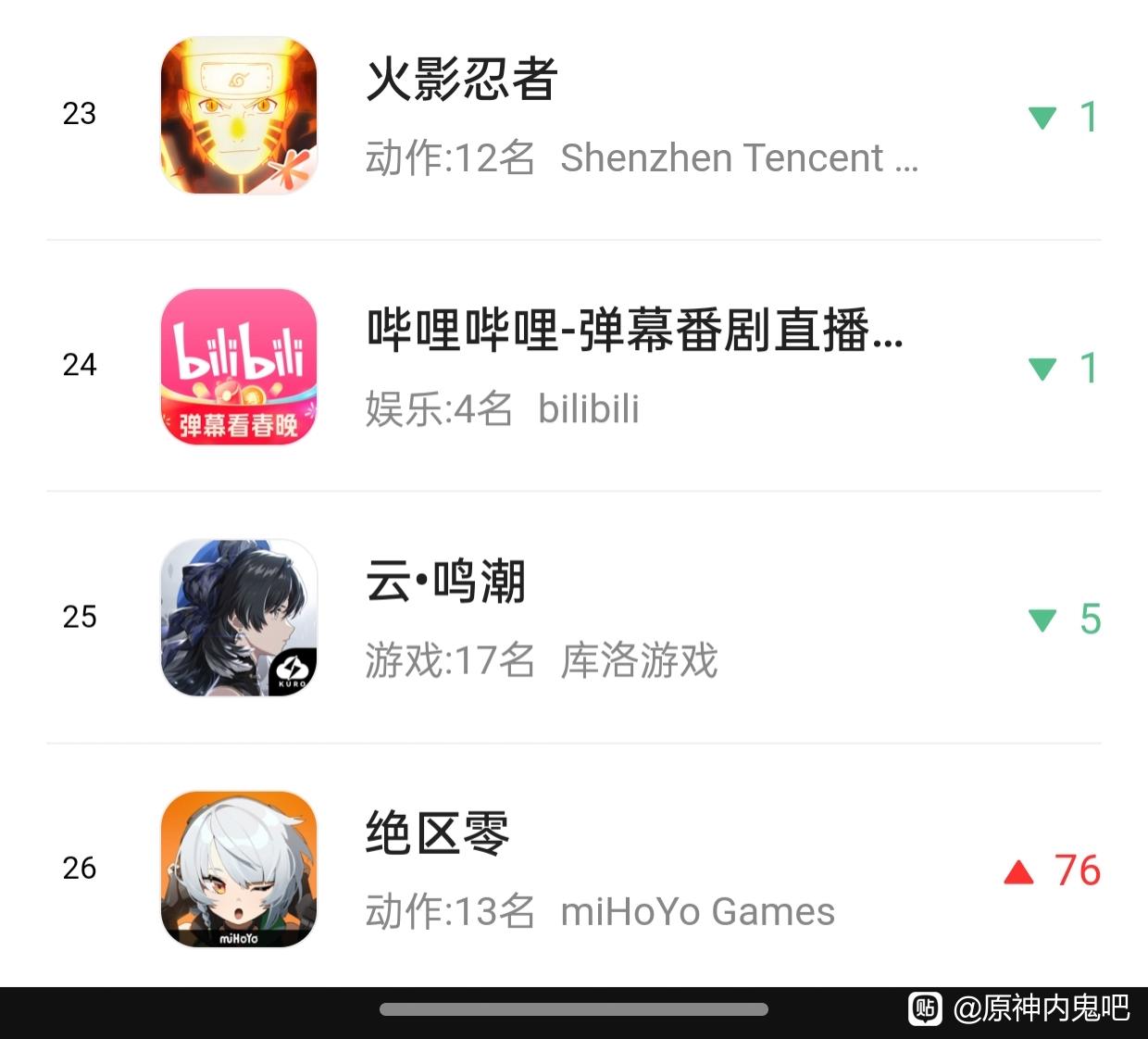Open the 火影忍者 app entry
This screenshot has height=1039, width=1148.
[x=574, y=116]
